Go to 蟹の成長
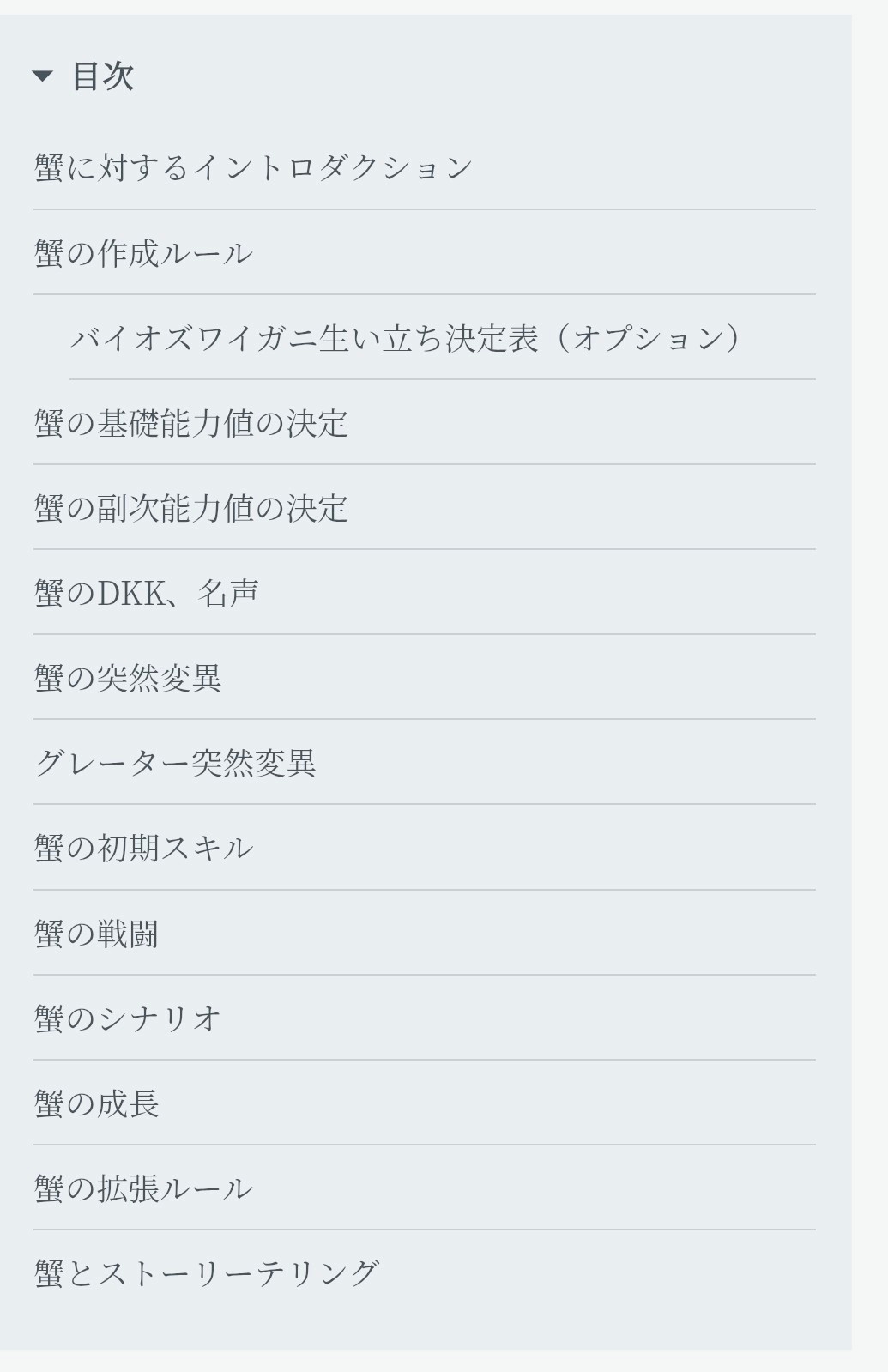Image resolution: width=888 pixels, height=1372 pixels. 96,1103
